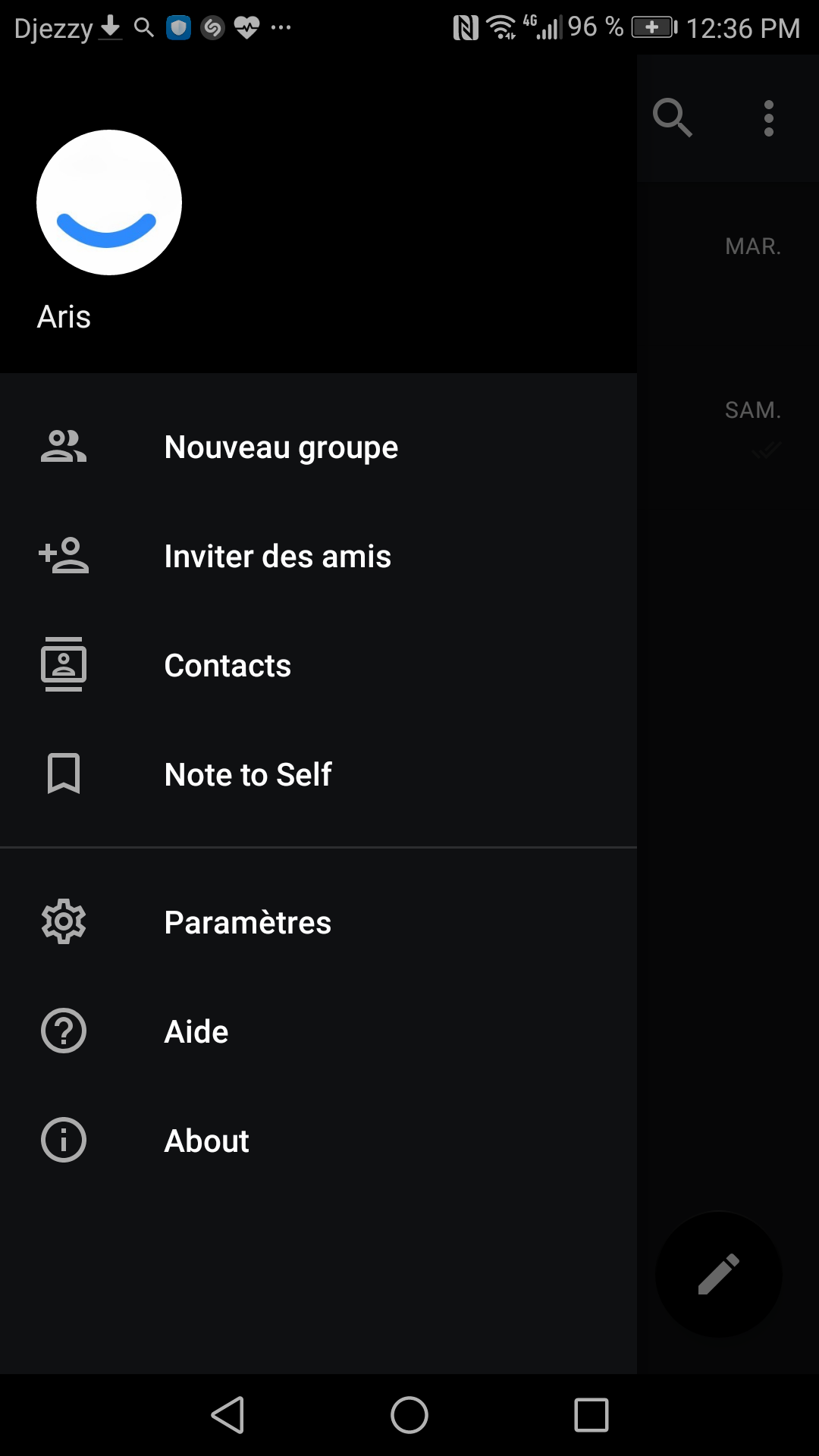Open Note to Self

point(248,775)
